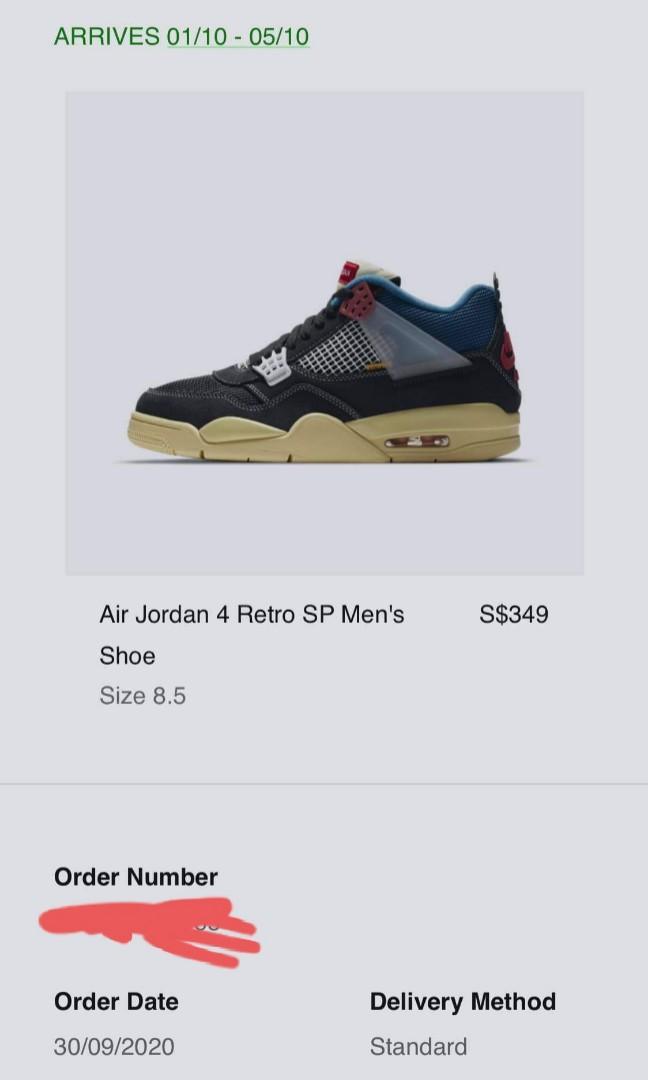Open the underlined arrival dates 01/10 - 05/10 link
This screenshot has width=648, height=1080.
click(x=238, y=37)
